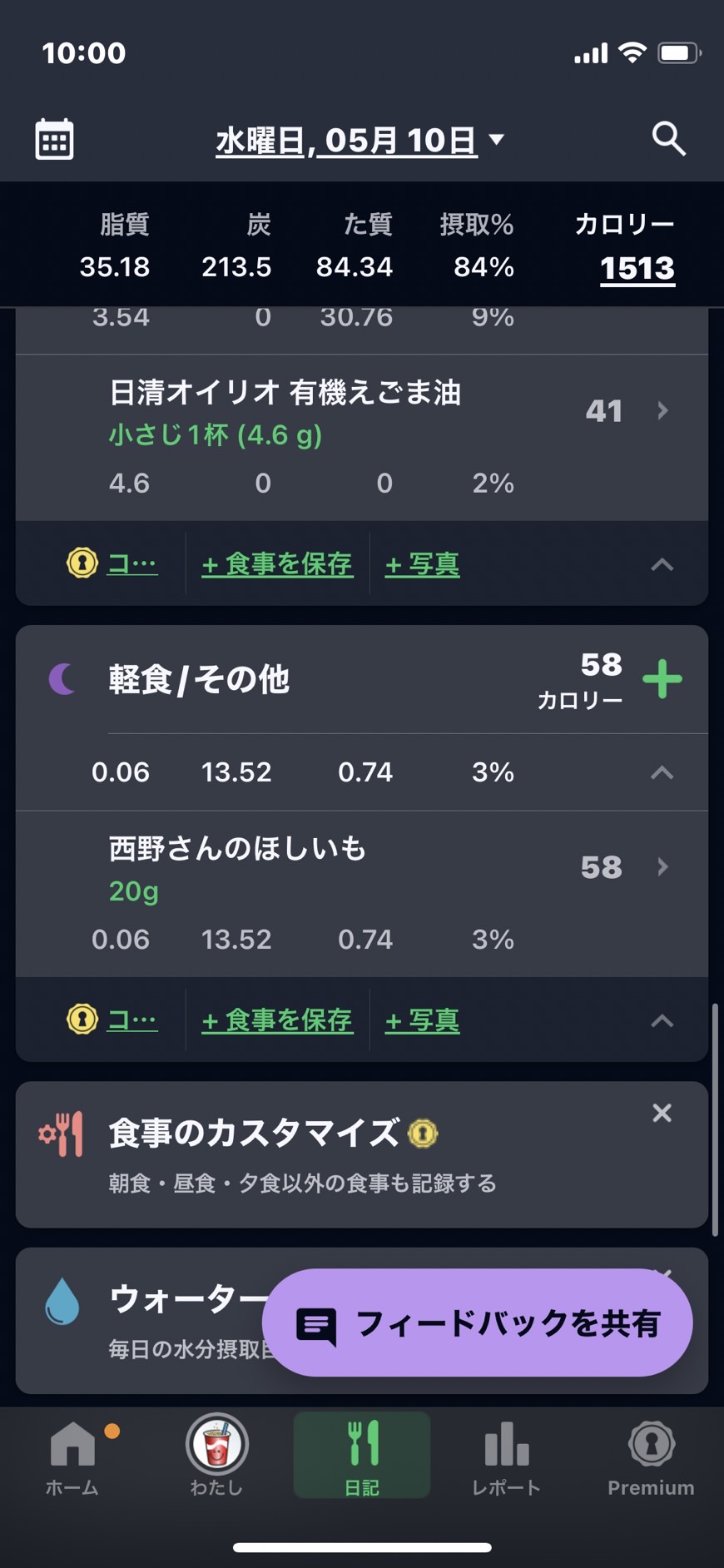Open the 西野さんのほしいも entry
Viewport: 724px width, 1568px height.
pos(362,894)
